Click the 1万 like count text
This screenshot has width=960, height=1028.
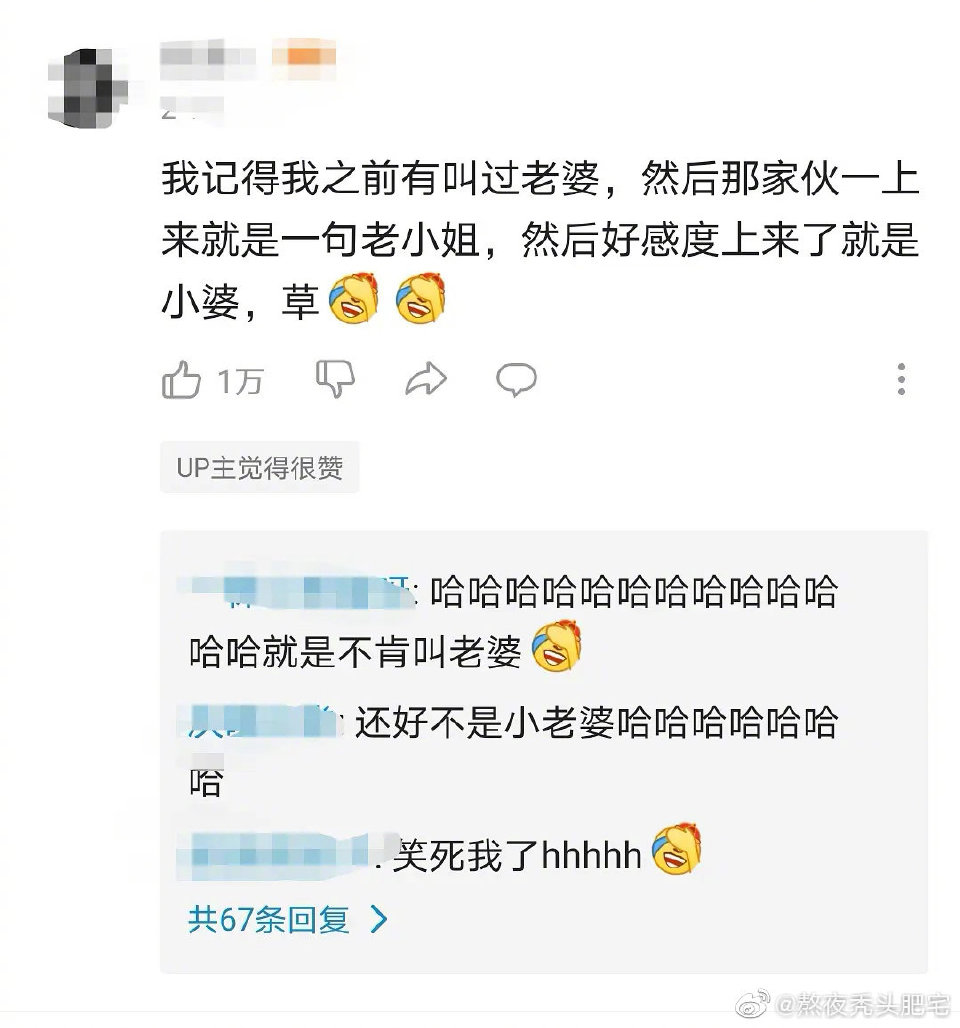(238, 379)
